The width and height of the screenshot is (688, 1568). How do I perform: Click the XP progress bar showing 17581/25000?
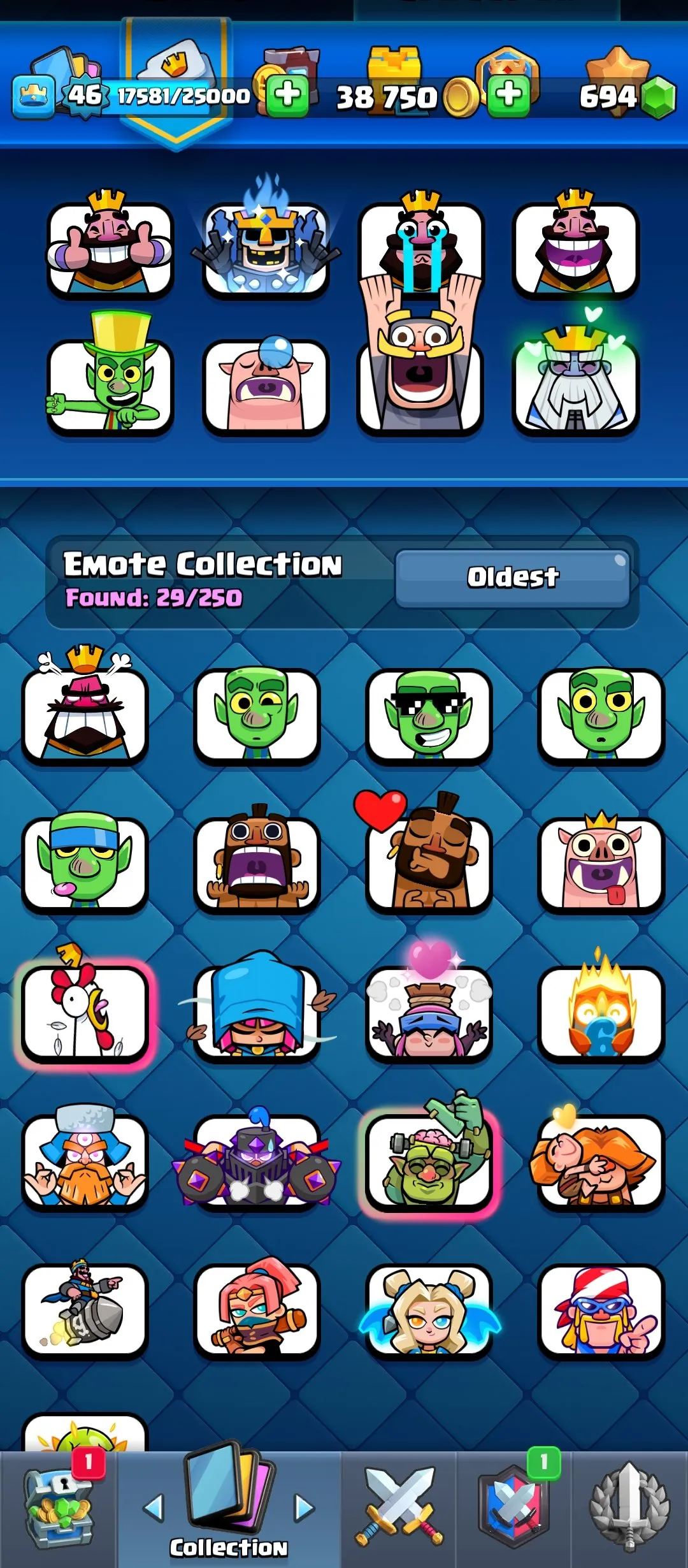(x=182, y=97)
